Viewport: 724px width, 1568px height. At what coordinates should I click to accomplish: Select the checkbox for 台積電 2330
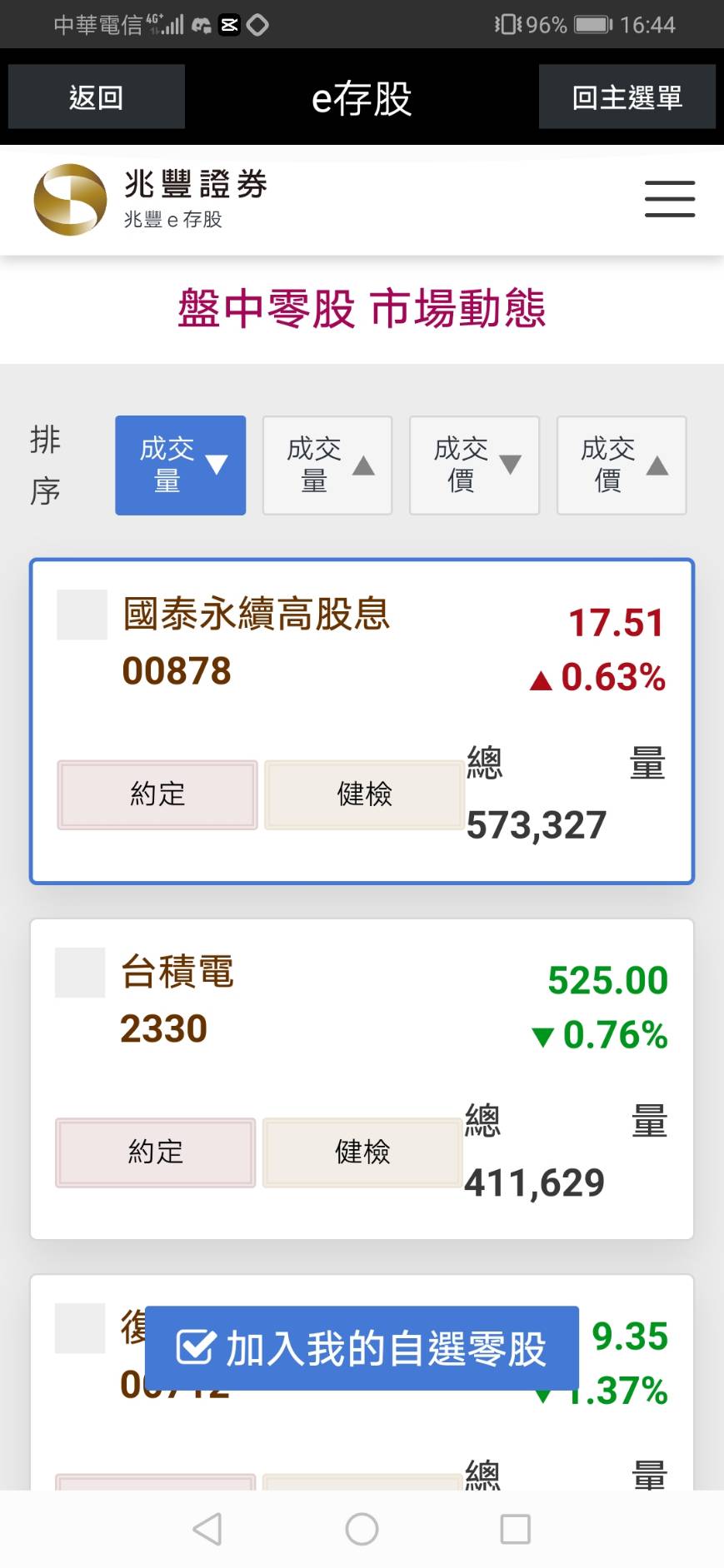pos(80,973)
